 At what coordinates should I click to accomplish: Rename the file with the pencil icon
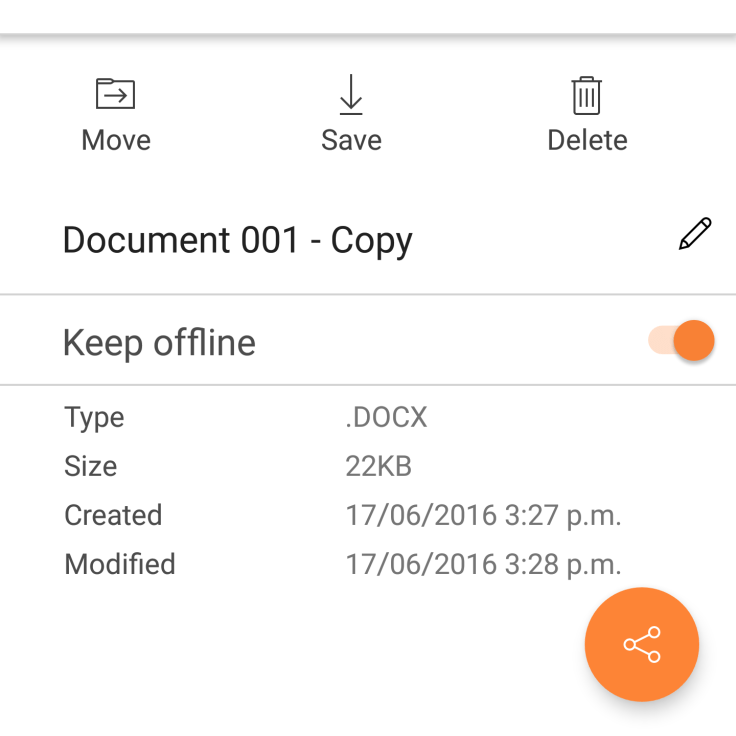coord(695,234)
